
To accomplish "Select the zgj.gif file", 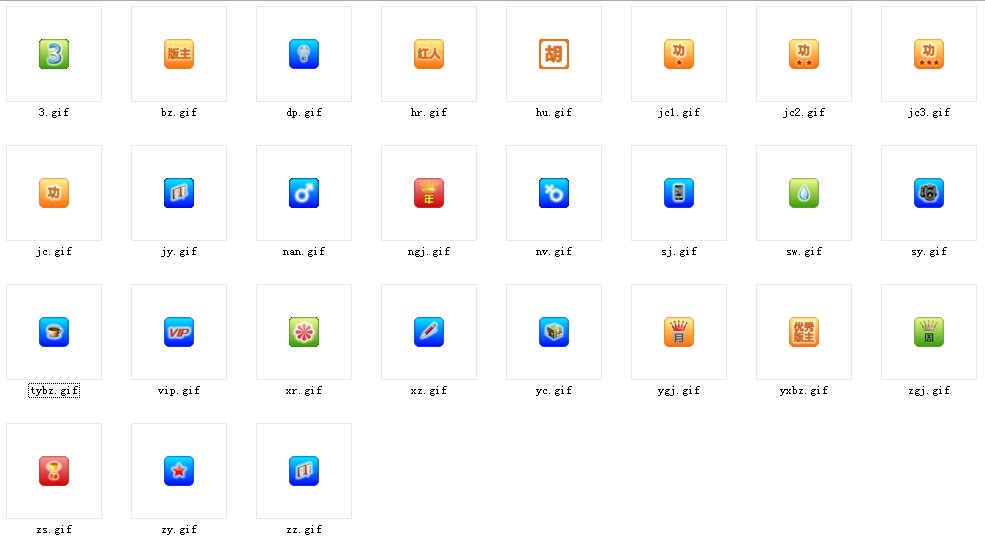I will click(x=929, y=332).
